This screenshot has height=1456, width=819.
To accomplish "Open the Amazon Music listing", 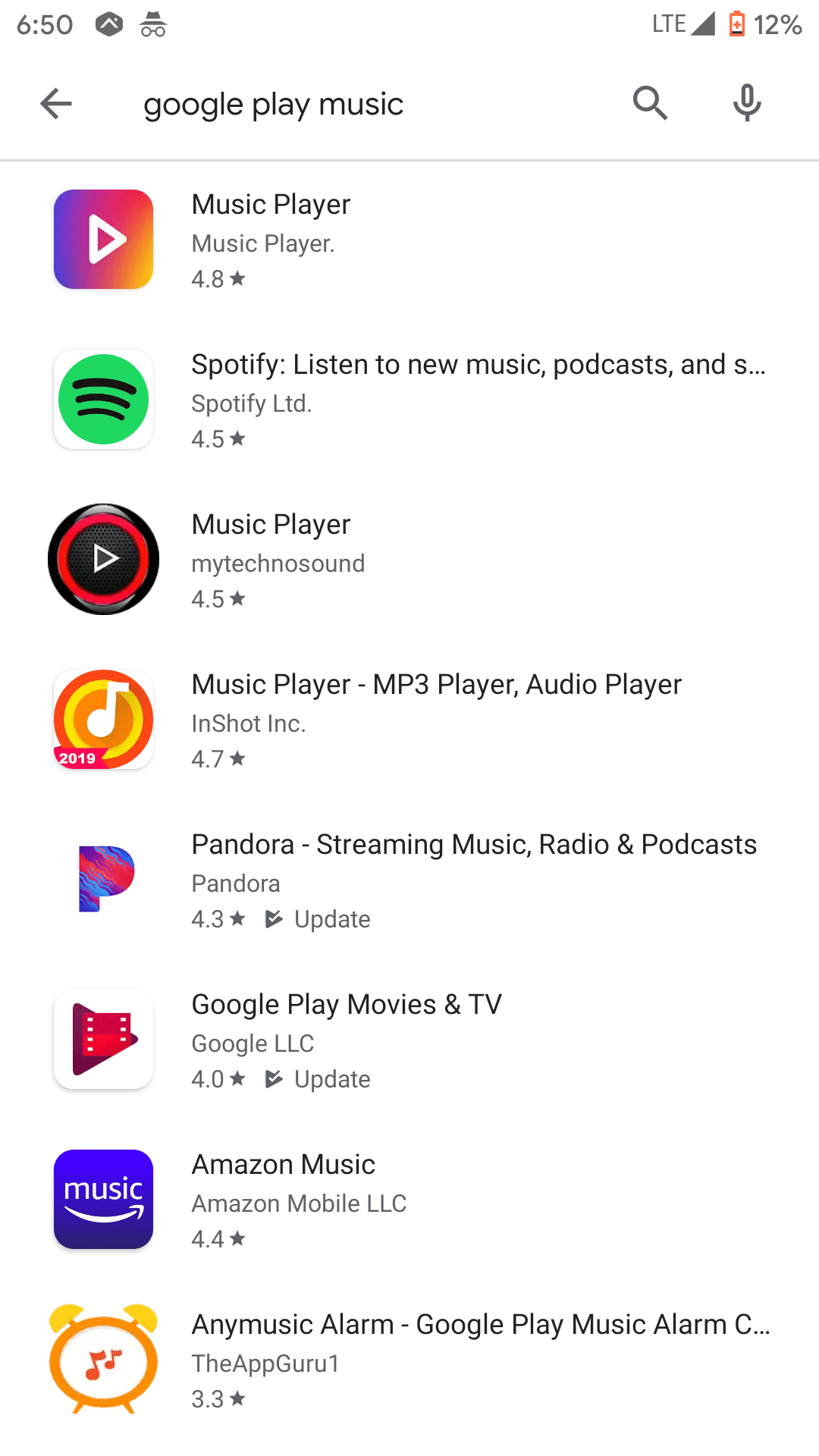I will coord(409,1200).
